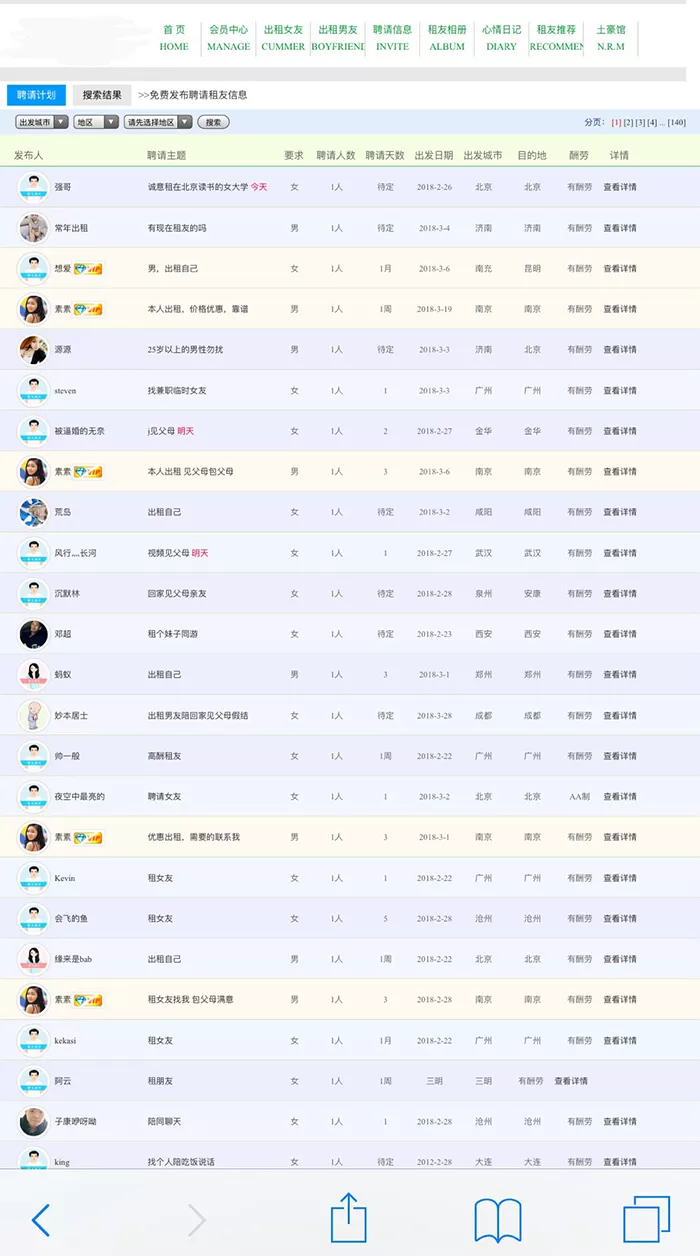This screenshot has width=700, height=1256.
Task: Switch to 租友相册 ALBUM
Action: tap(447, 38)
